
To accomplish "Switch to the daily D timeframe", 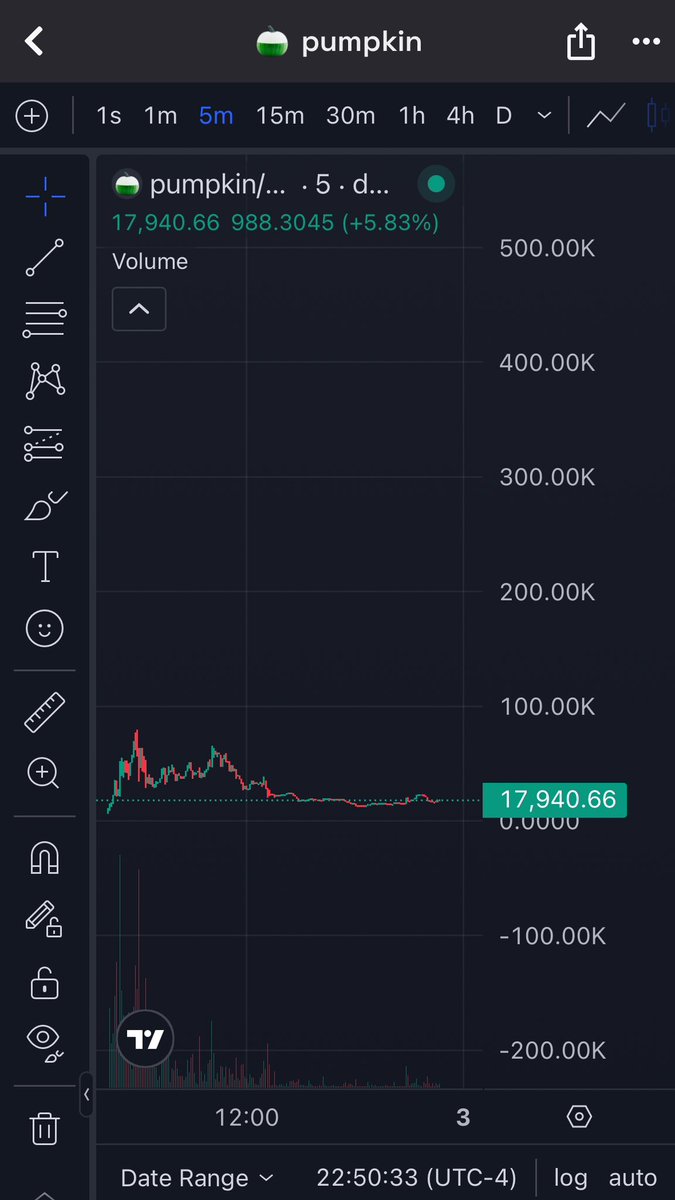I will coord(504,116).
